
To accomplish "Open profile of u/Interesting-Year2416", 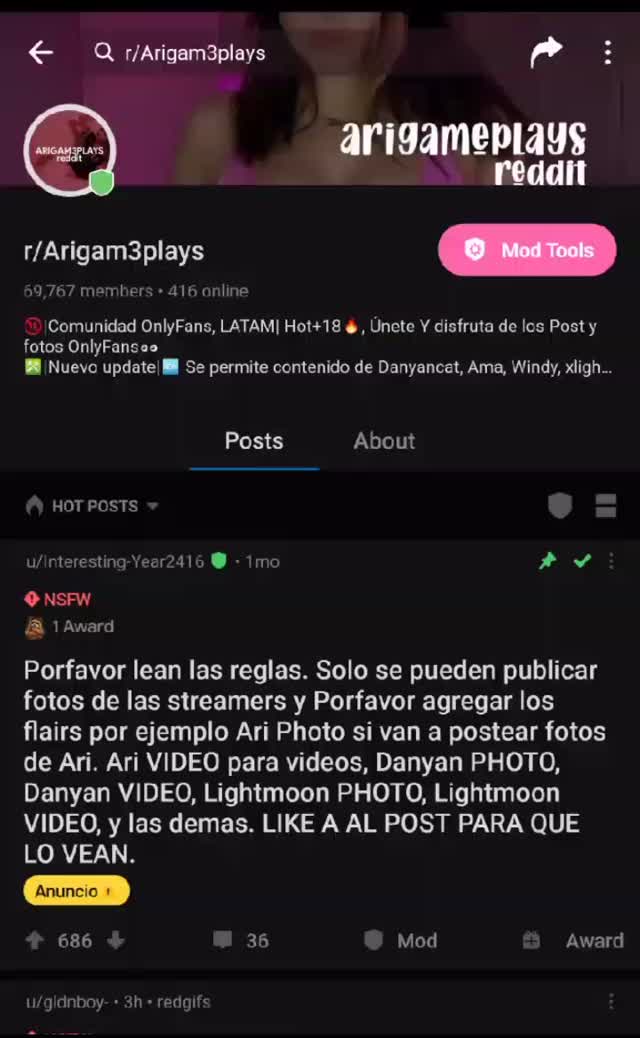I will [115, 562].
